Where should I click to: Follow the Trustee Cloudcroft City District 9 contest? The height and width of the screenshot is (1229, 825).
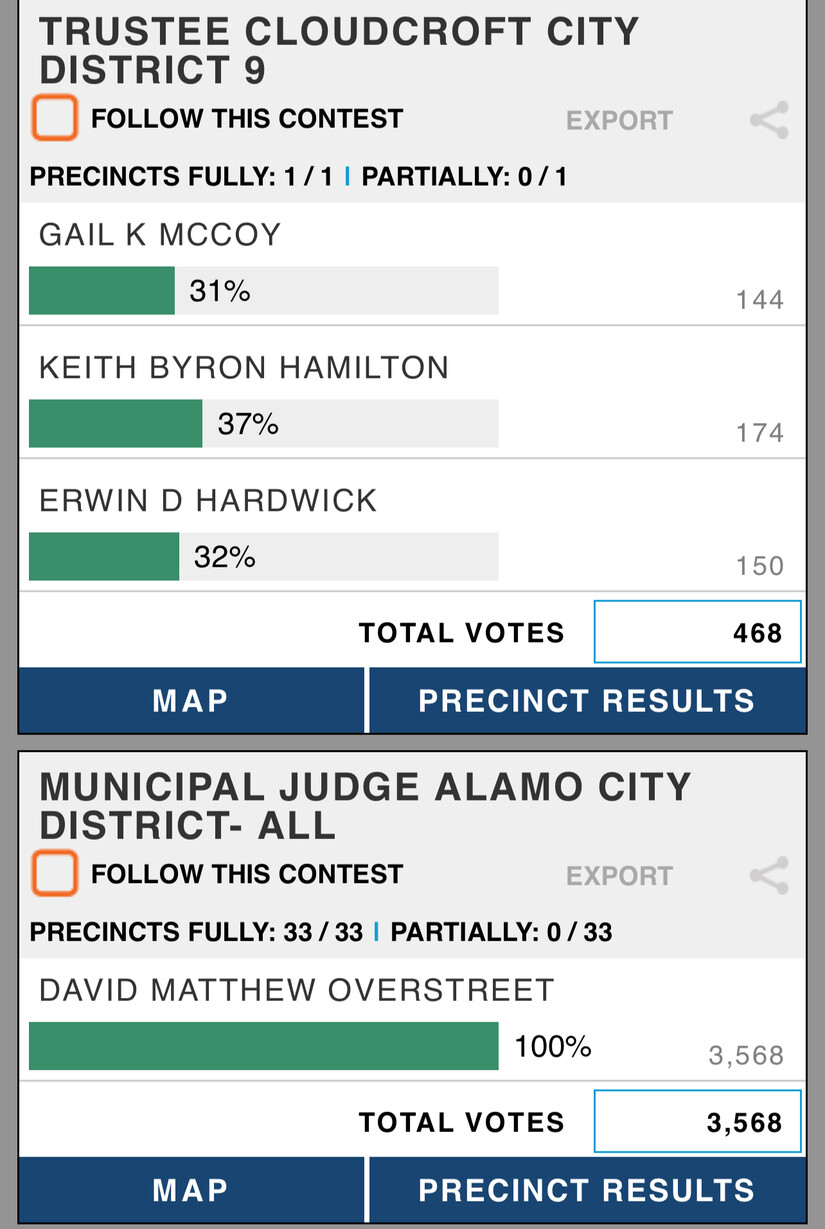54,118
